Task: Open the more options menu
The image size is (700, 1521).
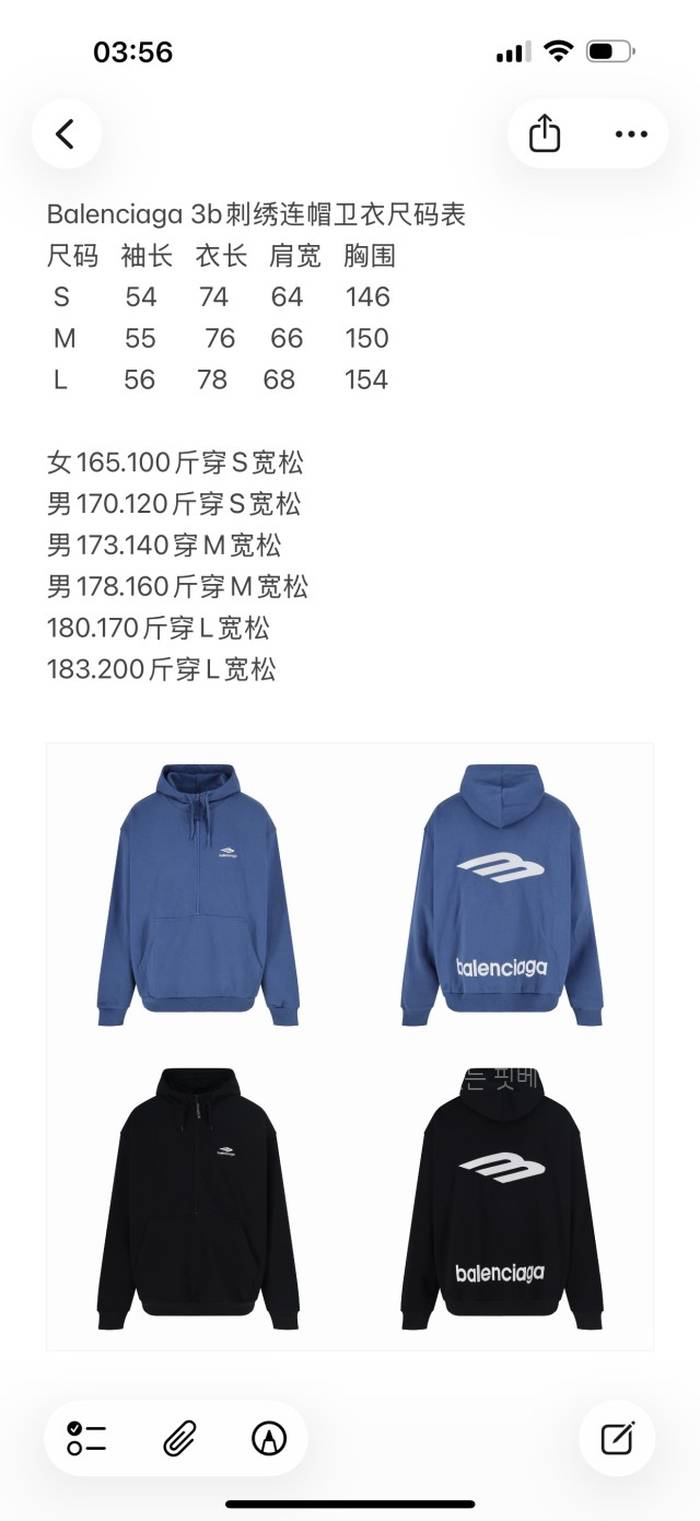Action: coord(631,133)
